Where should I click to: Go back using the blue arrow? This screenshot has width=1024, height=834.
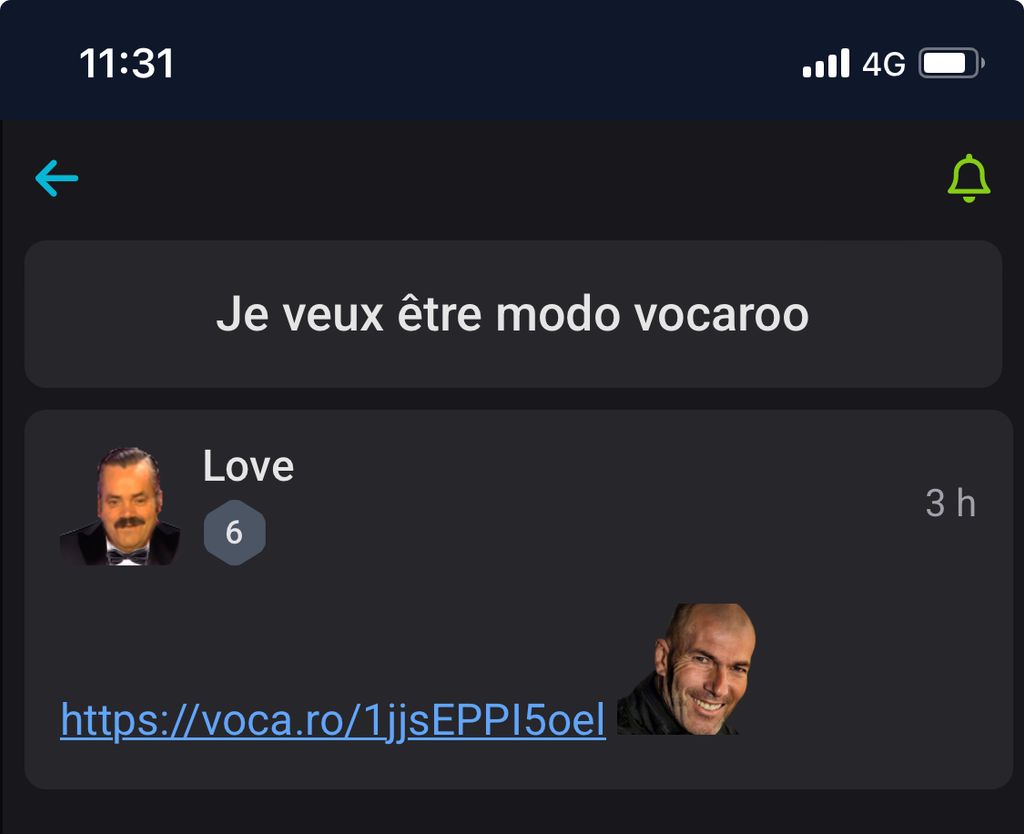click(x=57, y=179)
